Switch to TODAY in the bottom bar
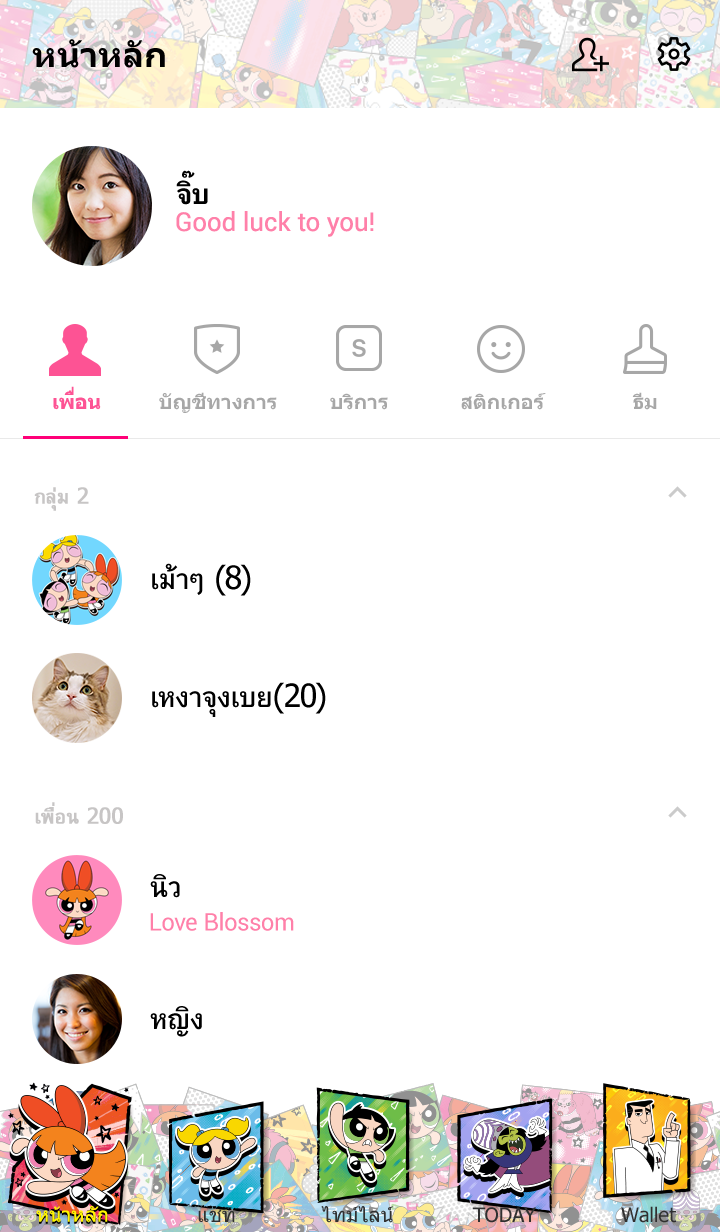The height and width of the screenshot is (1232, 720). pyautogui.click(x=503, y=1165)
